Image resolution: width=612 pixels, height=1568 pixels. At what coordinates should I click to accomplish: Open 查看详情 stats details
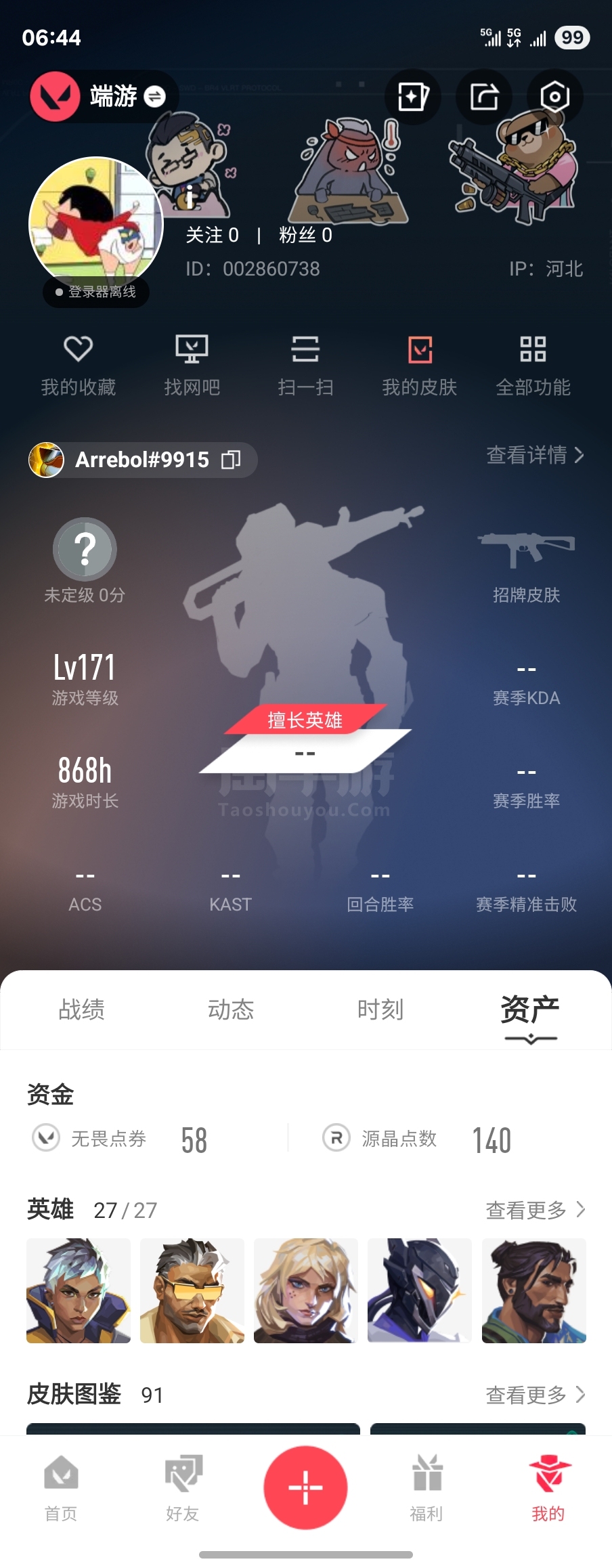pos(534,455)
